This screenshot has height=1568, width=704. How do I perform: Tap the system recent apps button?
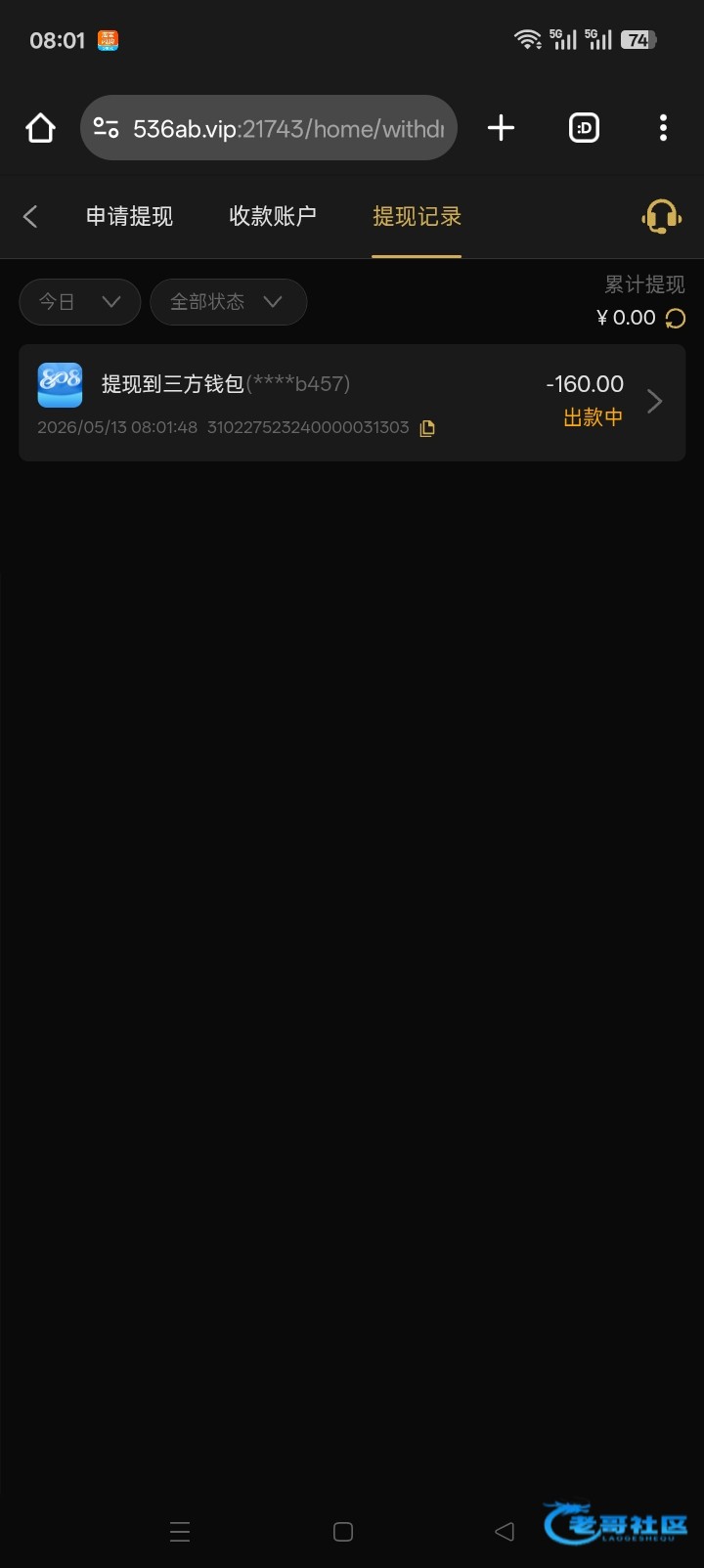tap(180, 1532)
